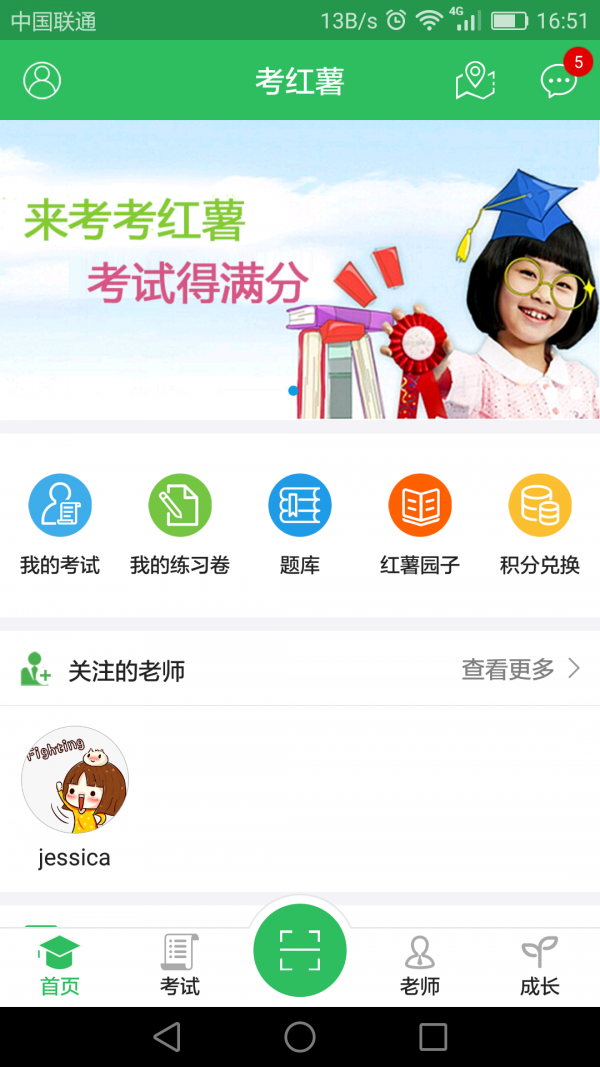Open the 来考考红薯 banner

[x=300, y=270]
